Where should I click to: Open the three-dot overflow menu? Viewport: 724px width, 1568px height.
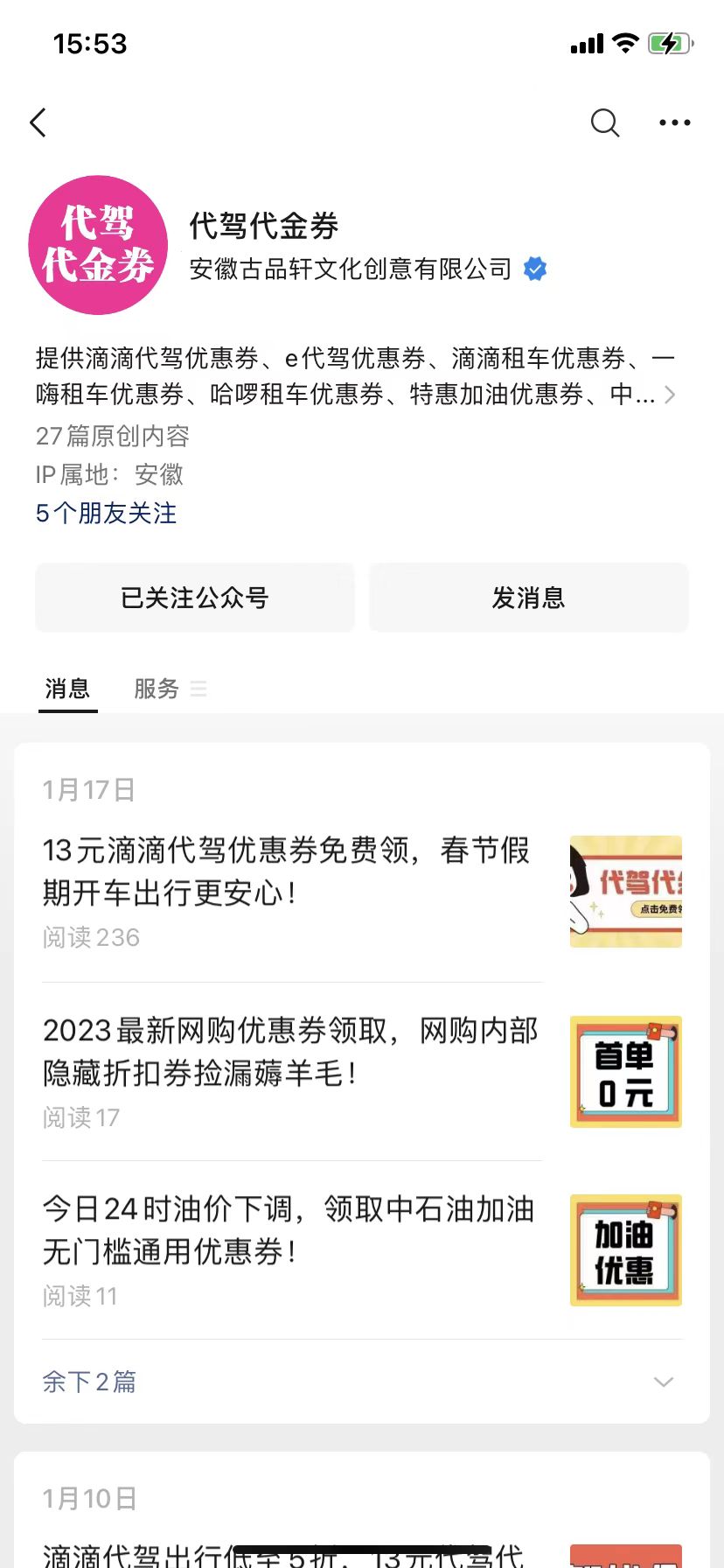pos(674,123)
